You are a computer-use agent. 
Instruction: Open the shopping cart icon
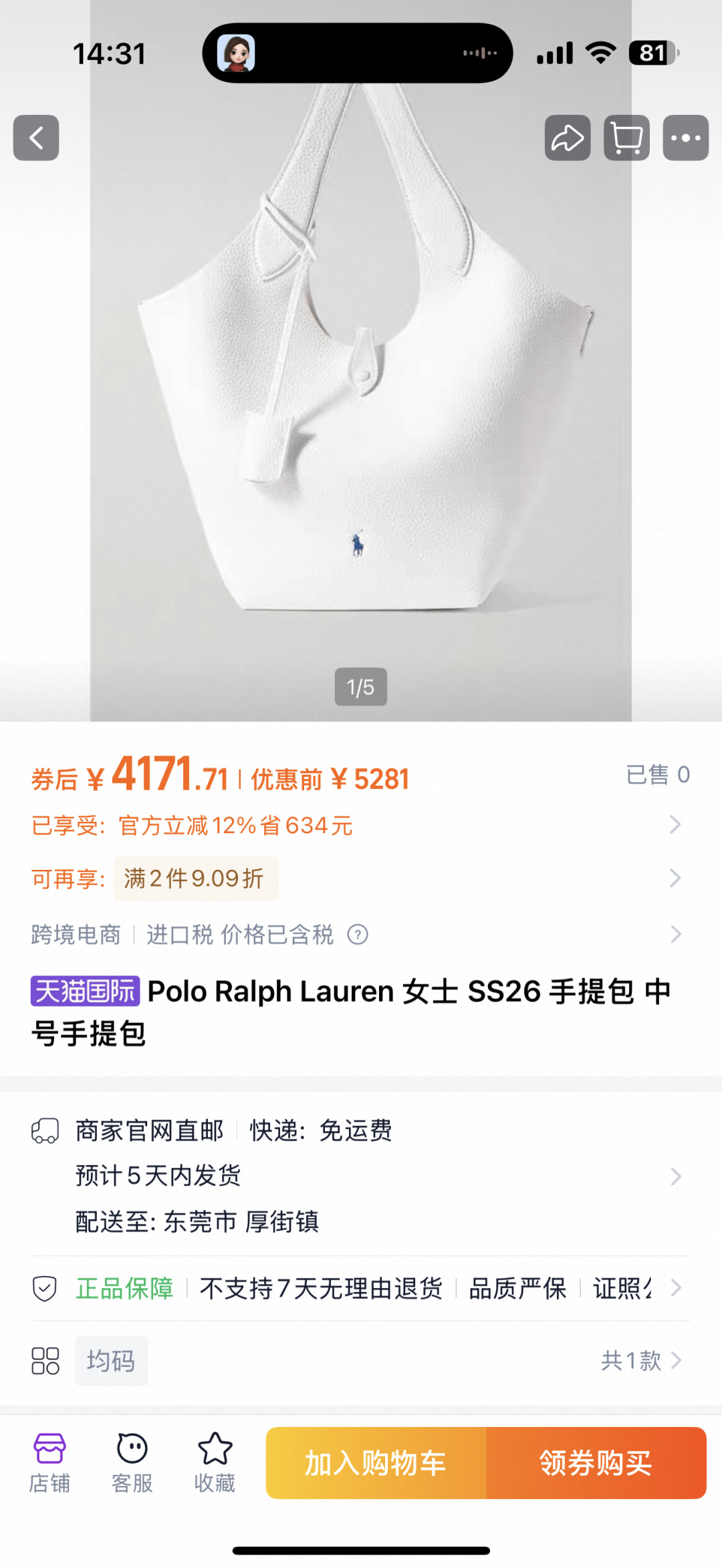pos(626,138)
